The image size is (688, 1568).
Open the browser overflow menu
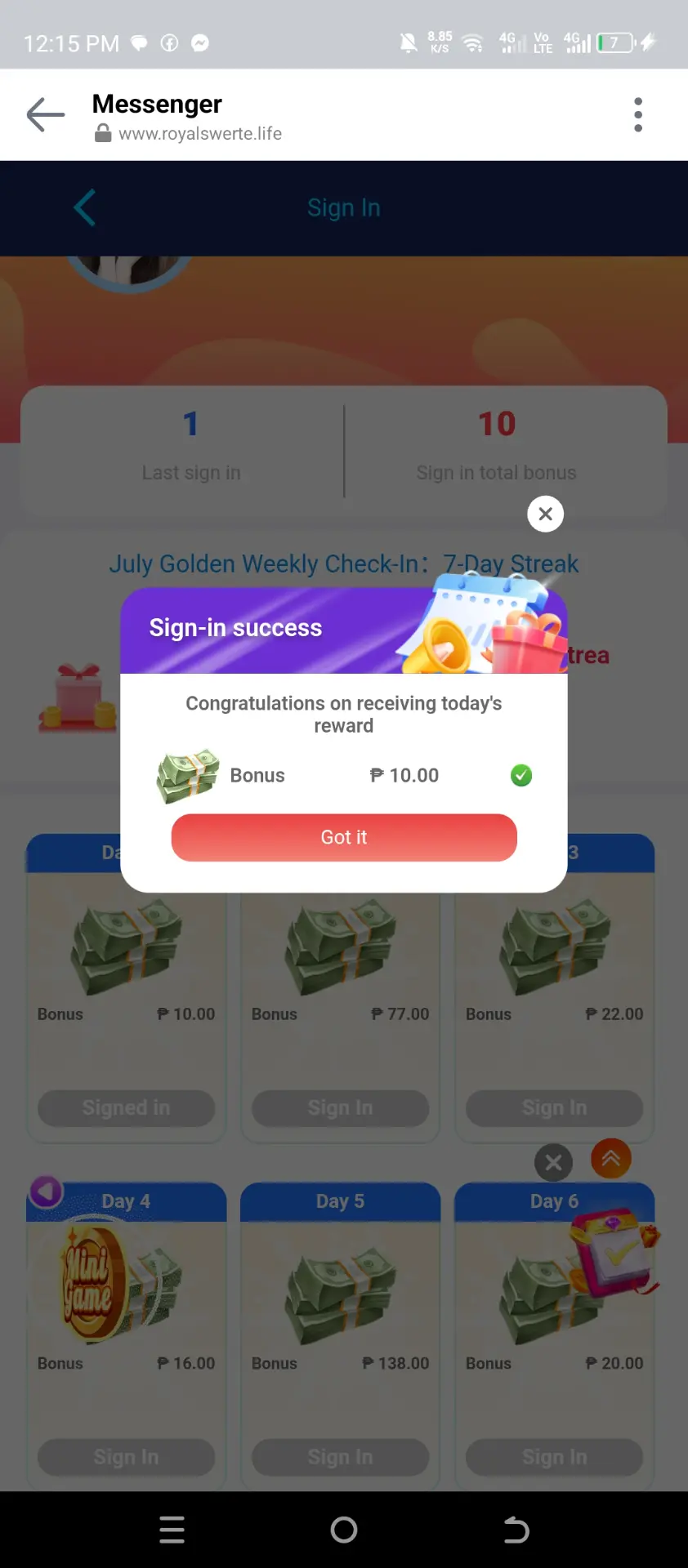click(x=638, y=114)
